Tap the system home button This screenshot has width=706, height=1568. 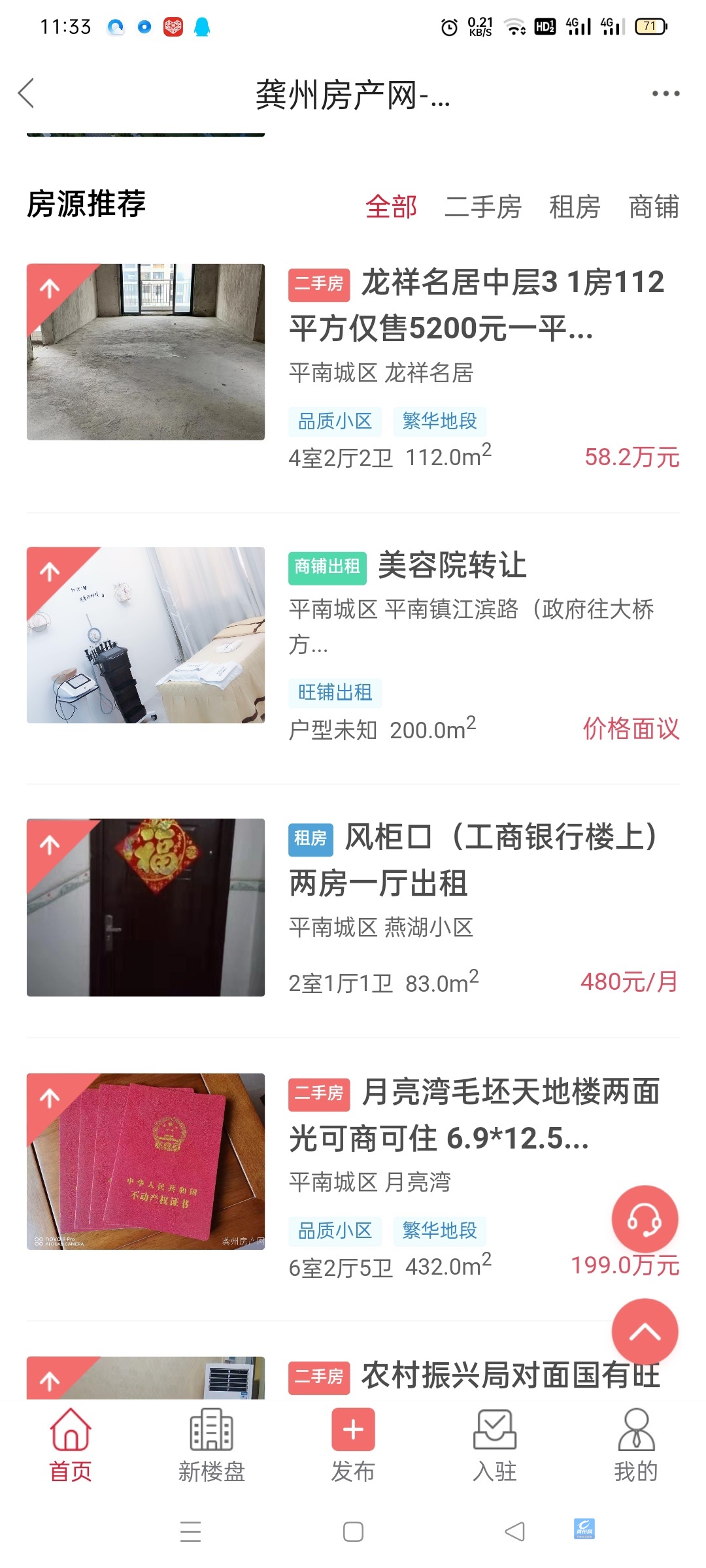(x=353, y=1531)
